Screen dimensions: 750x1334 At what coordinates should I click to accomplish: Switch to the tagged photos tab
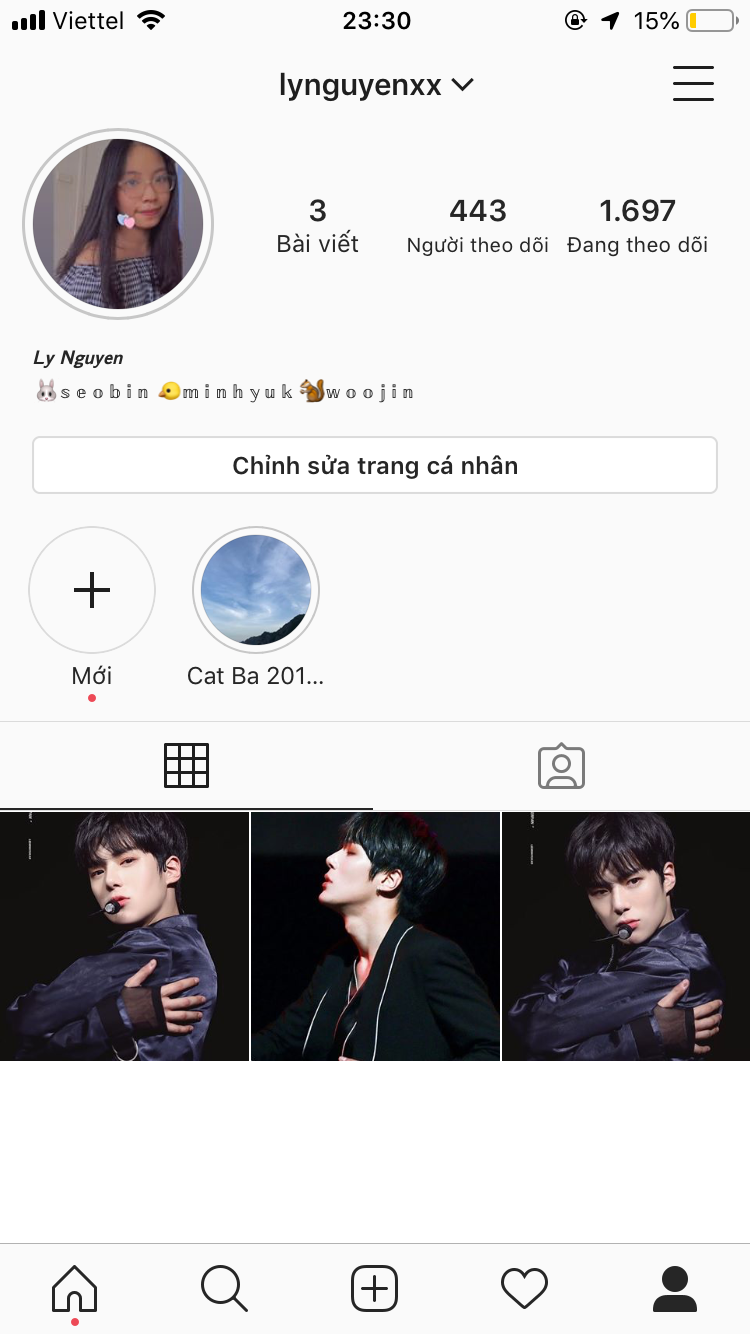point(561,766)
